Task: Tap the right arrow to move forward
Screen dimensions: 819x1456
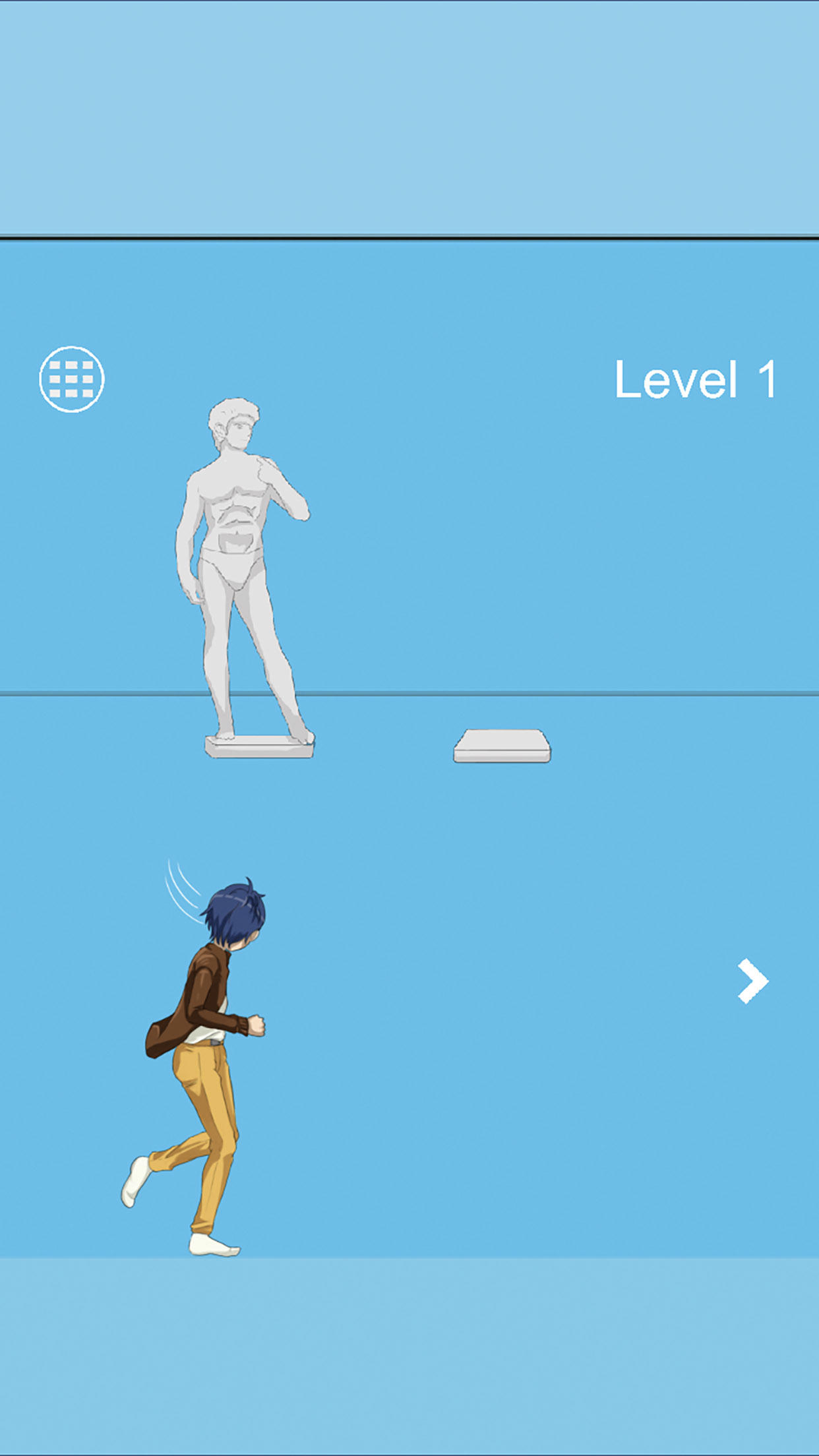Action: tap(752, 981)
